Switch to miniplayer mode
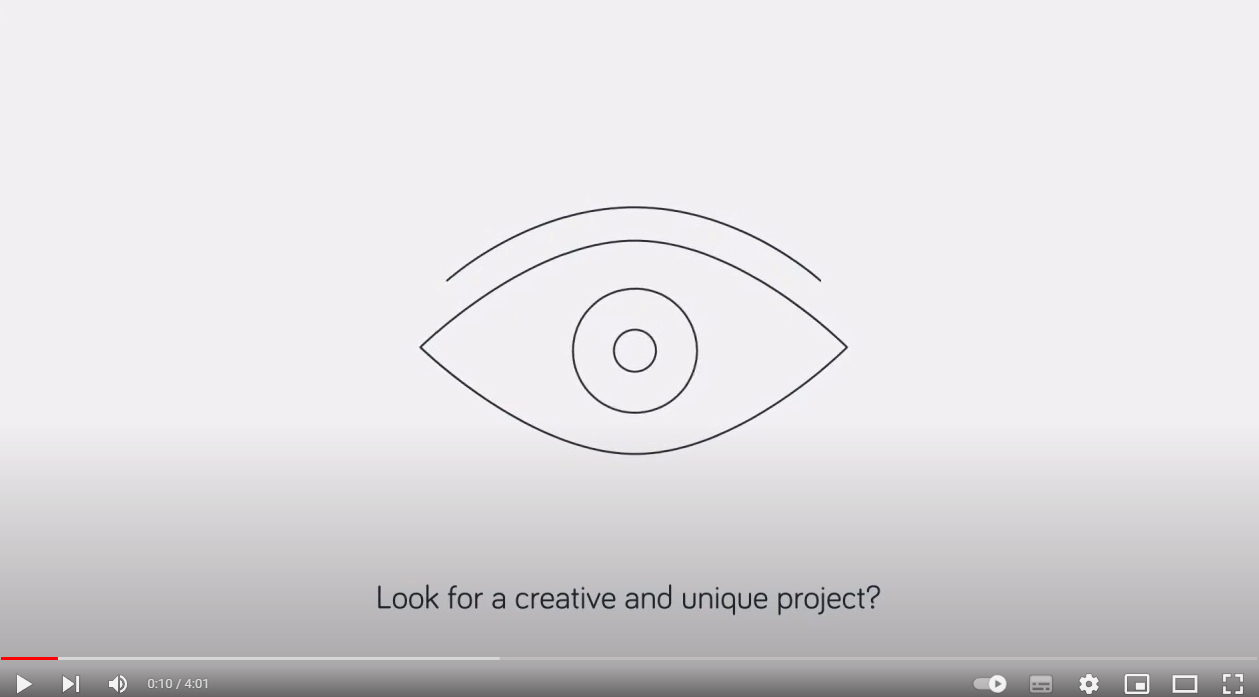Screen dimensions: 1259x697 (1137, 684)
